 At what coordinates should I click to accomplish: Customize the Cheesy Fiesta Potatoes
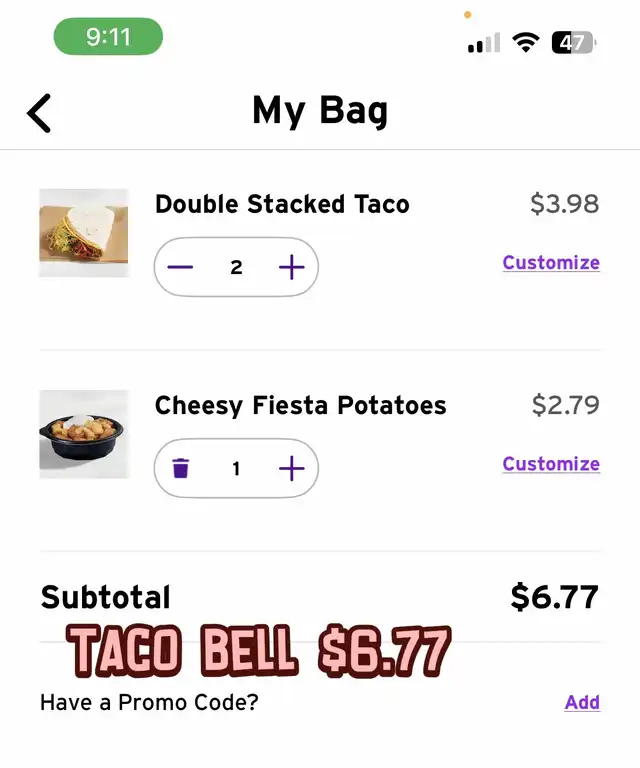pyautogui.click(x=550, y=464)
